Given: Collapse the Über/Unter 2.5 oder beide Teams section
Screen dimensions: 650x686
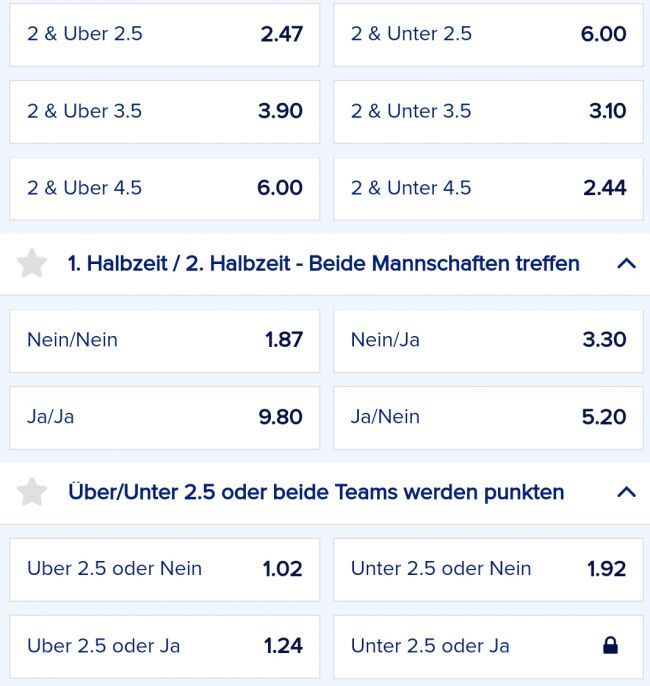Looking at the screenshot, I should click(626, 492).
